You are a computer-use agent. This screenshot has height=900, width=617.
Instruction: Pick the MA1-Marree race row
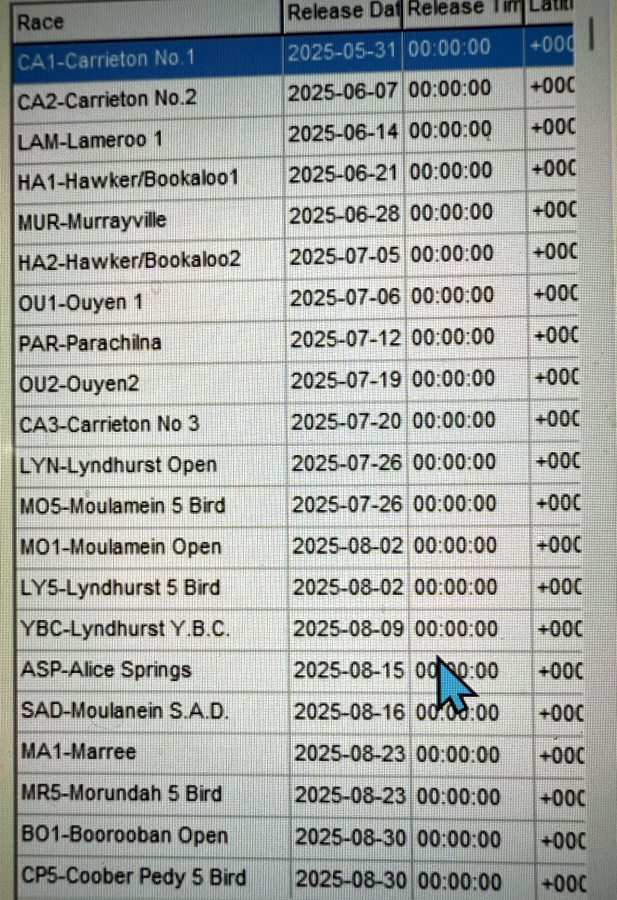coord(78,752)
